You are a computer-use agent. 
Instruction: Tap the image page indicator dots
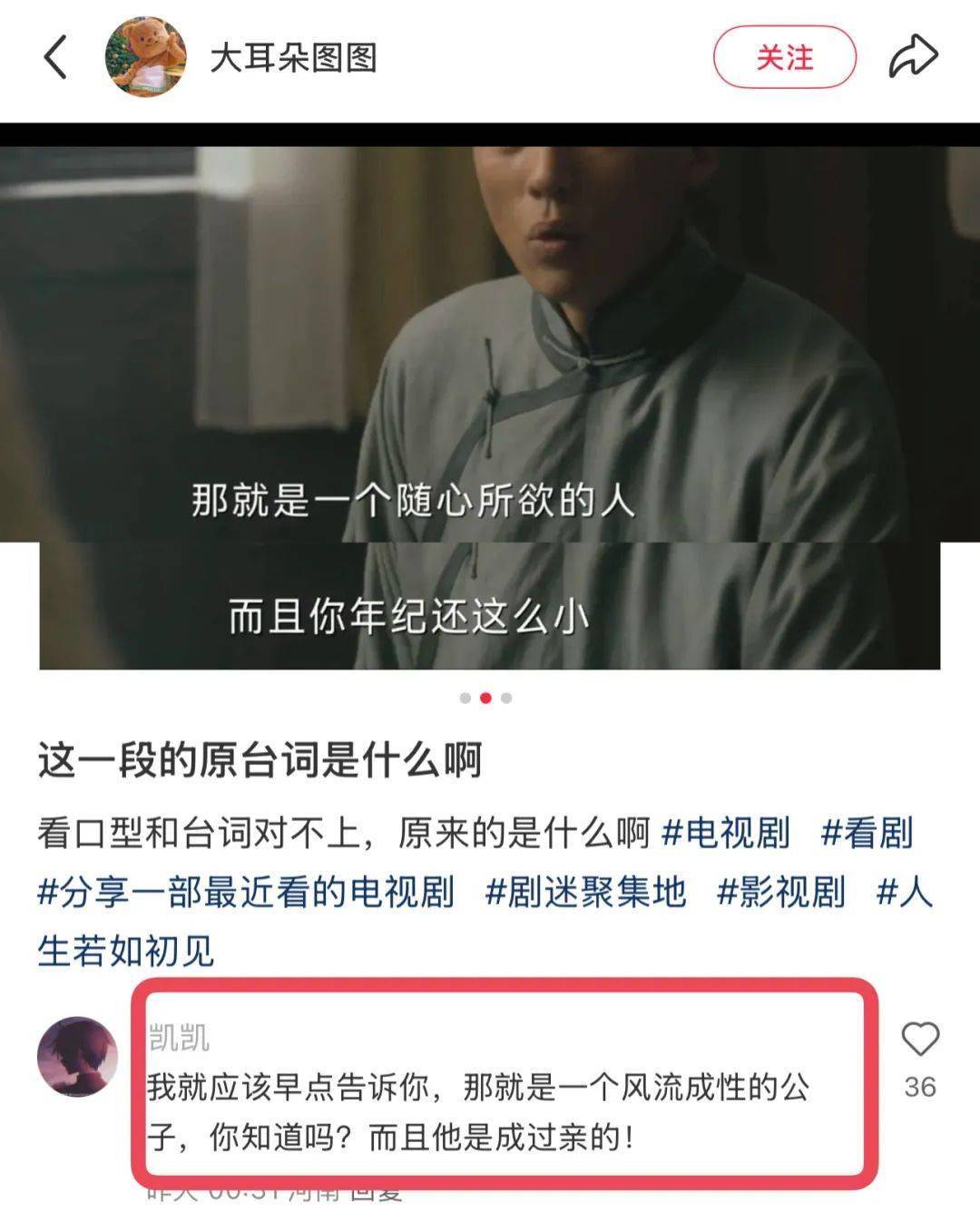tap(485, 698)
